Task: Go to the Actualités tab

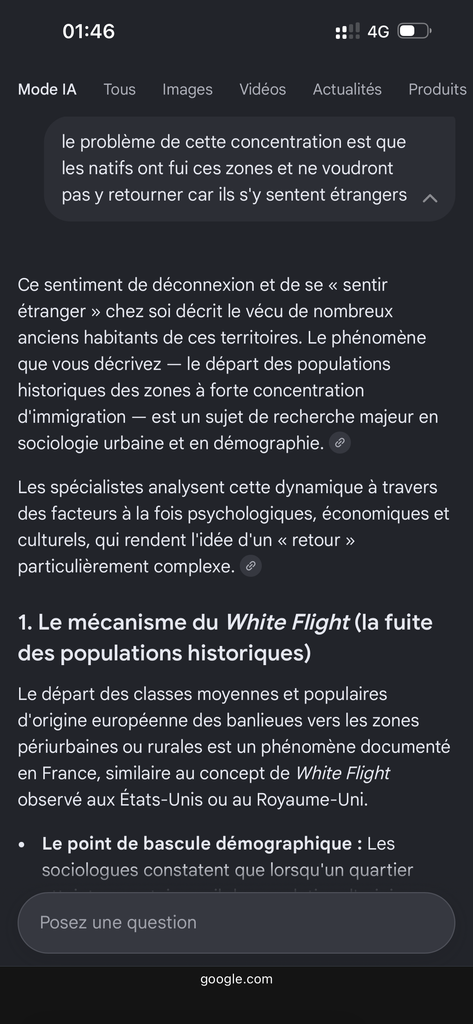Action: [x=347, y=89]
